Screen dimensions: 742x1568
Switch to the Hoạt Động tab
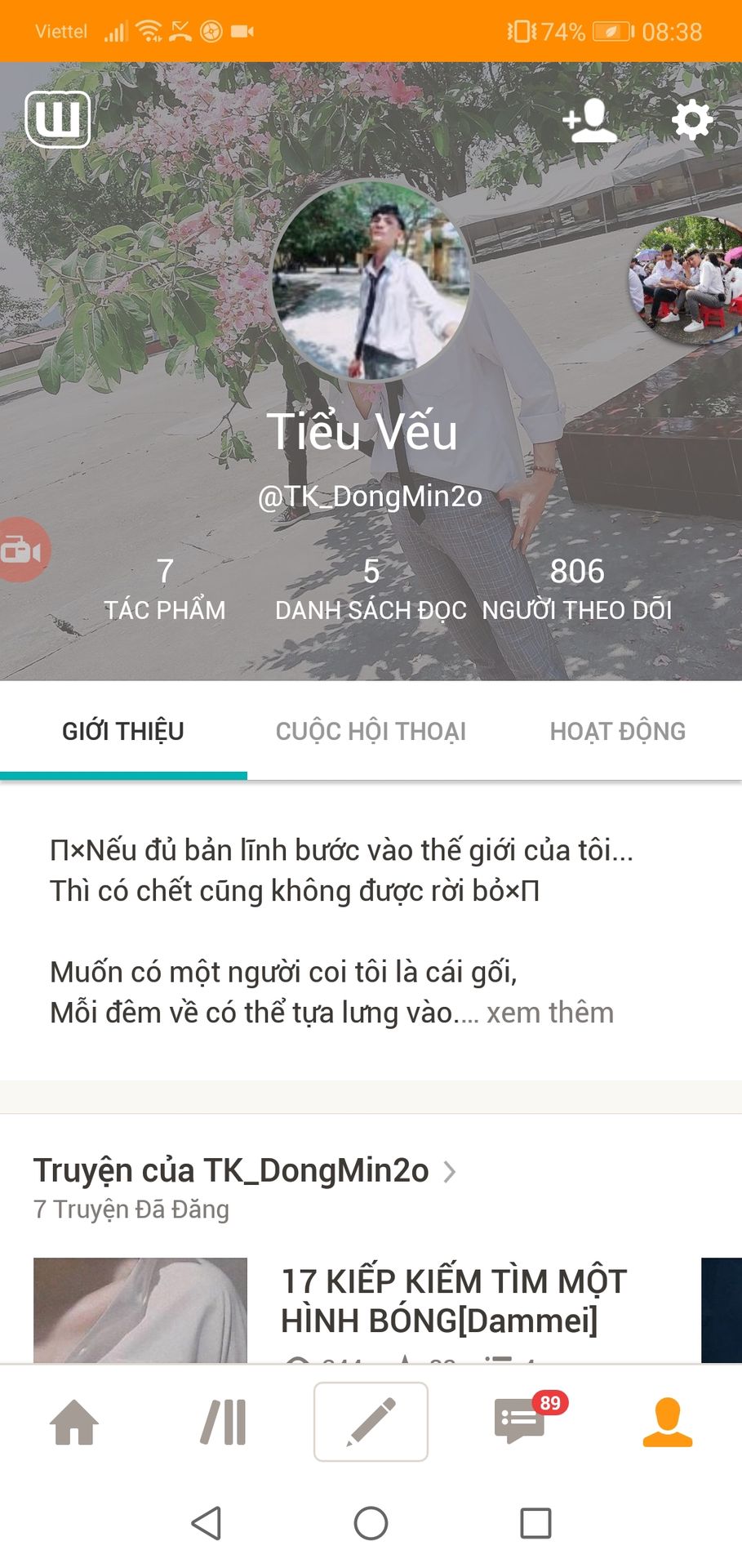[x=617, y=731]
